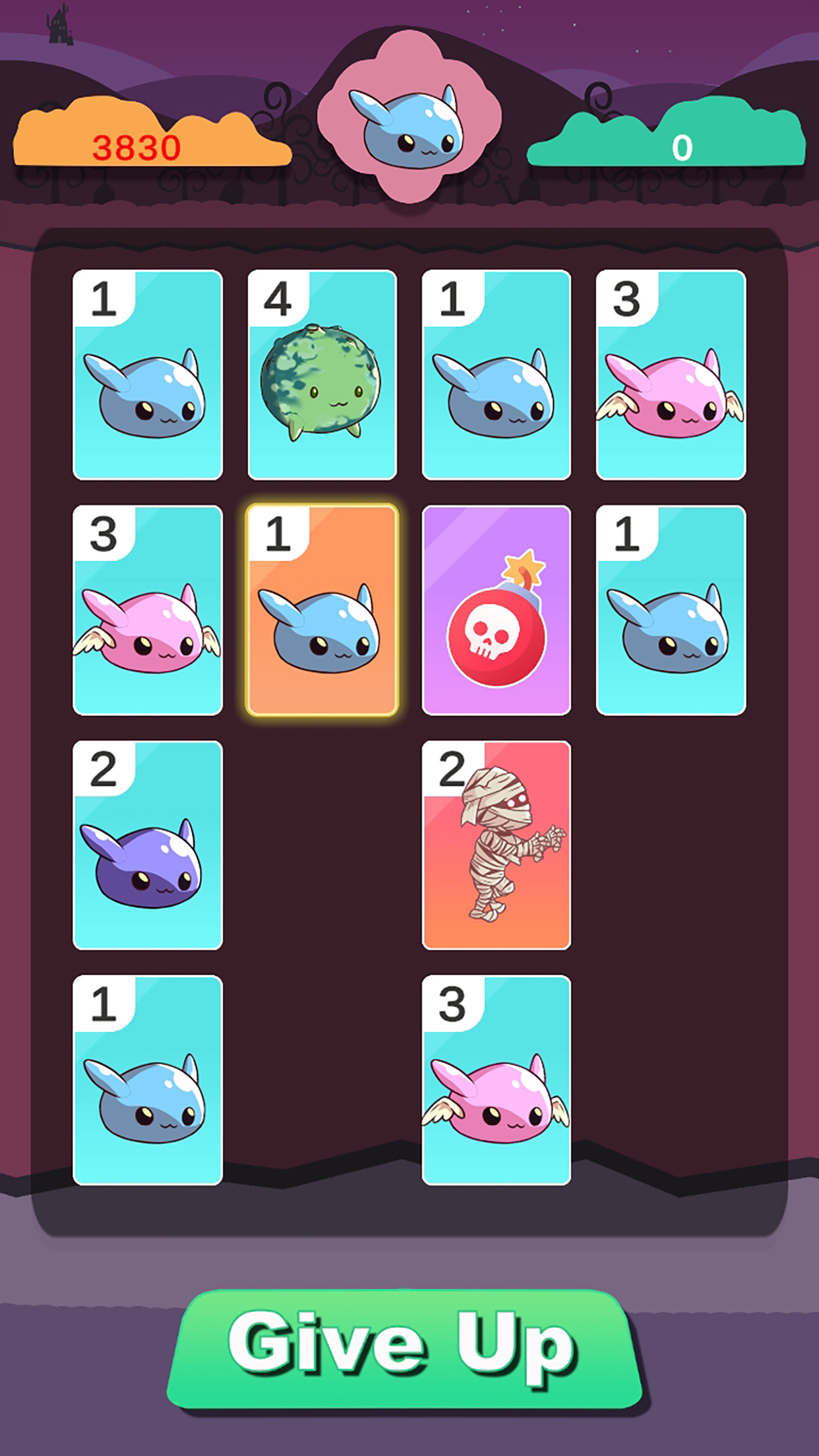
Task: Select the green planet card numbered 4
Action: (x=322, y=375)
